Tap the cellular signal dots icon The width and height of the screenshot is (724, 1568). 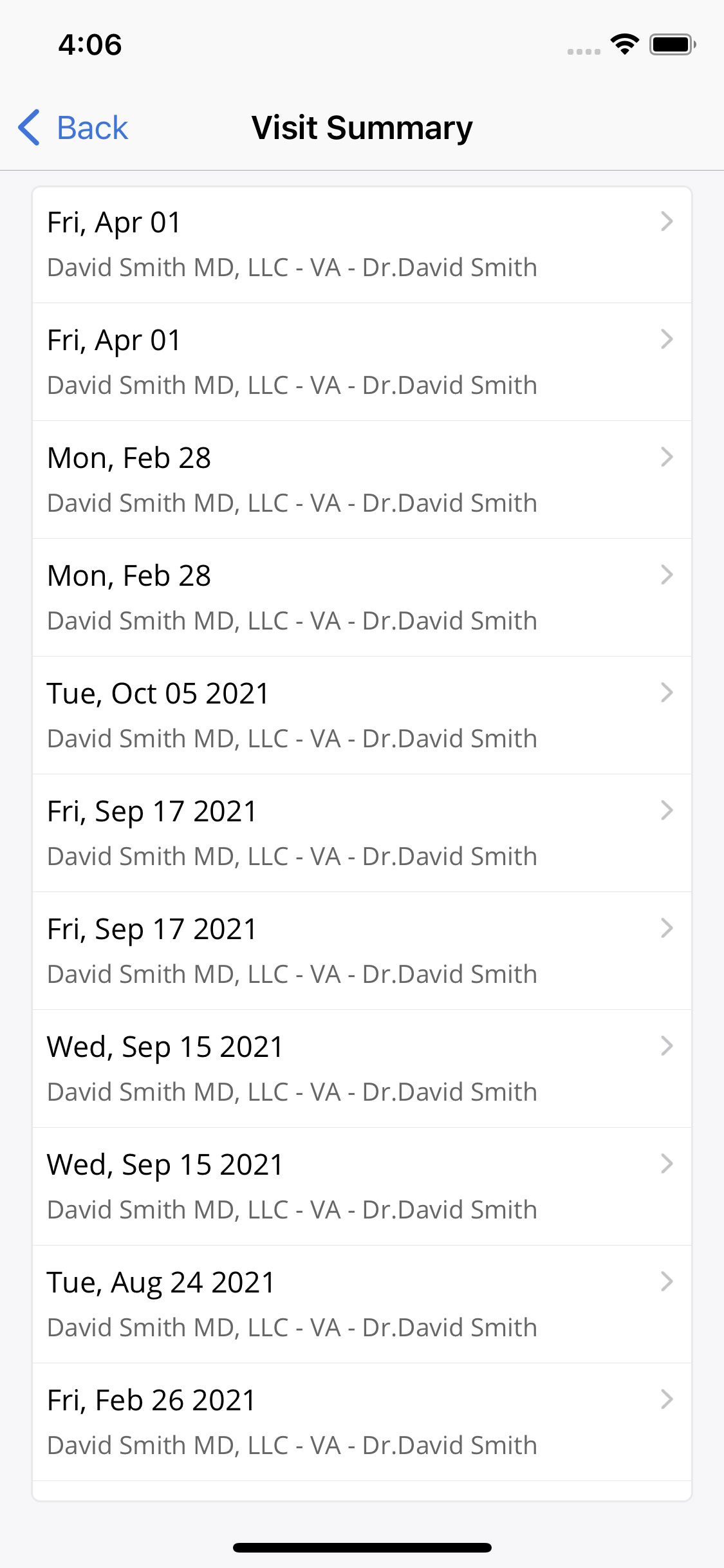pos(581,48)
